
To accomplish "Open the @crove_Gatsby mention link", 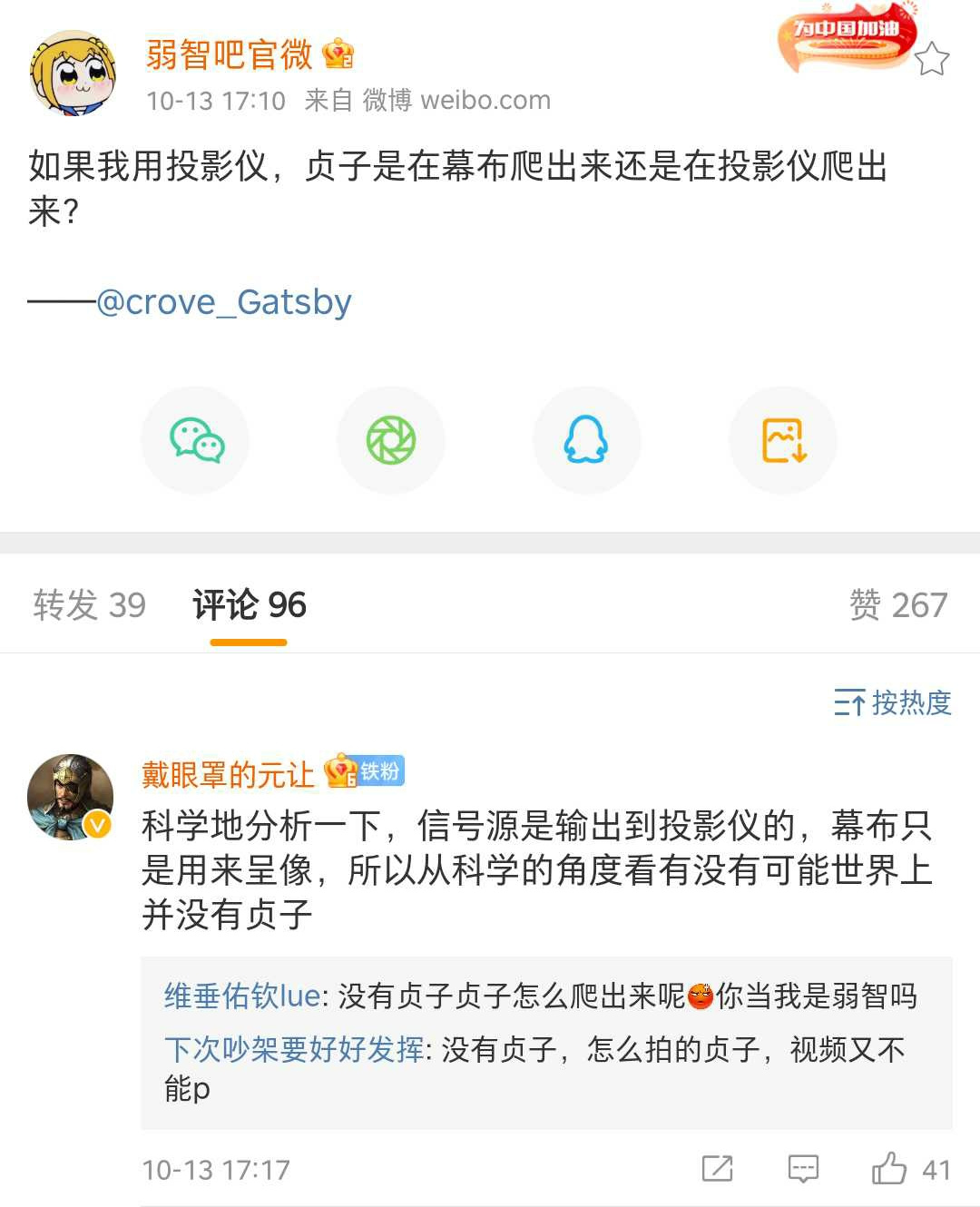I will (224, 302).
